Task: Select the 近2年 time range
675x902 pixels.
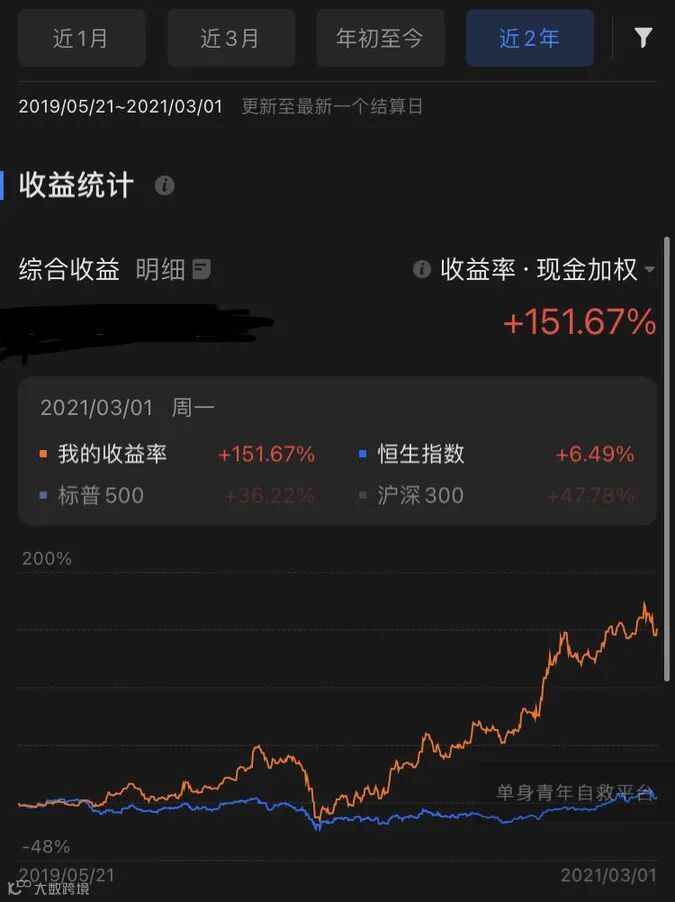Action: 529,38
